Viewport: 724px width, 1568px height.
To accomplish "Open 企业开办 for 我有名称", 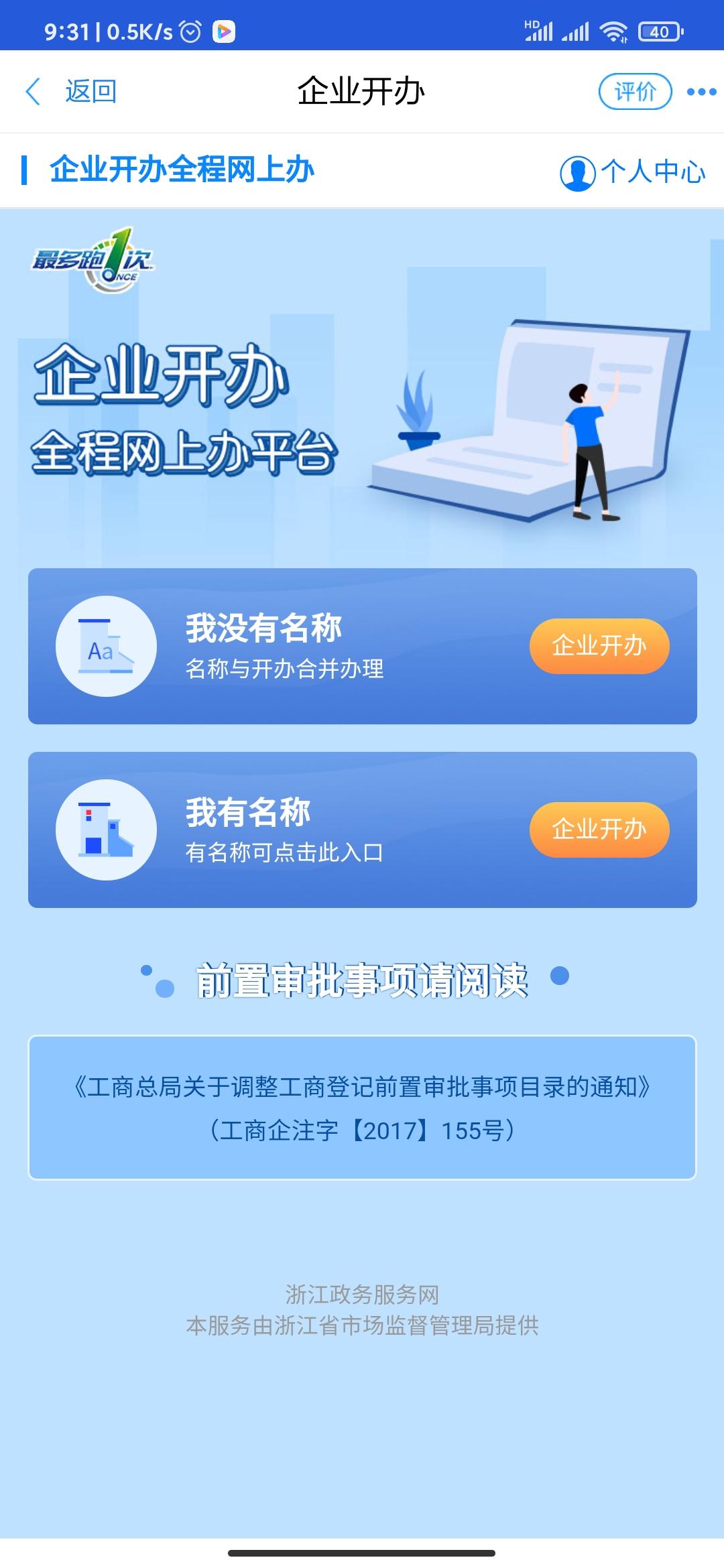I will pyautogui.click(x=599, y=830).
